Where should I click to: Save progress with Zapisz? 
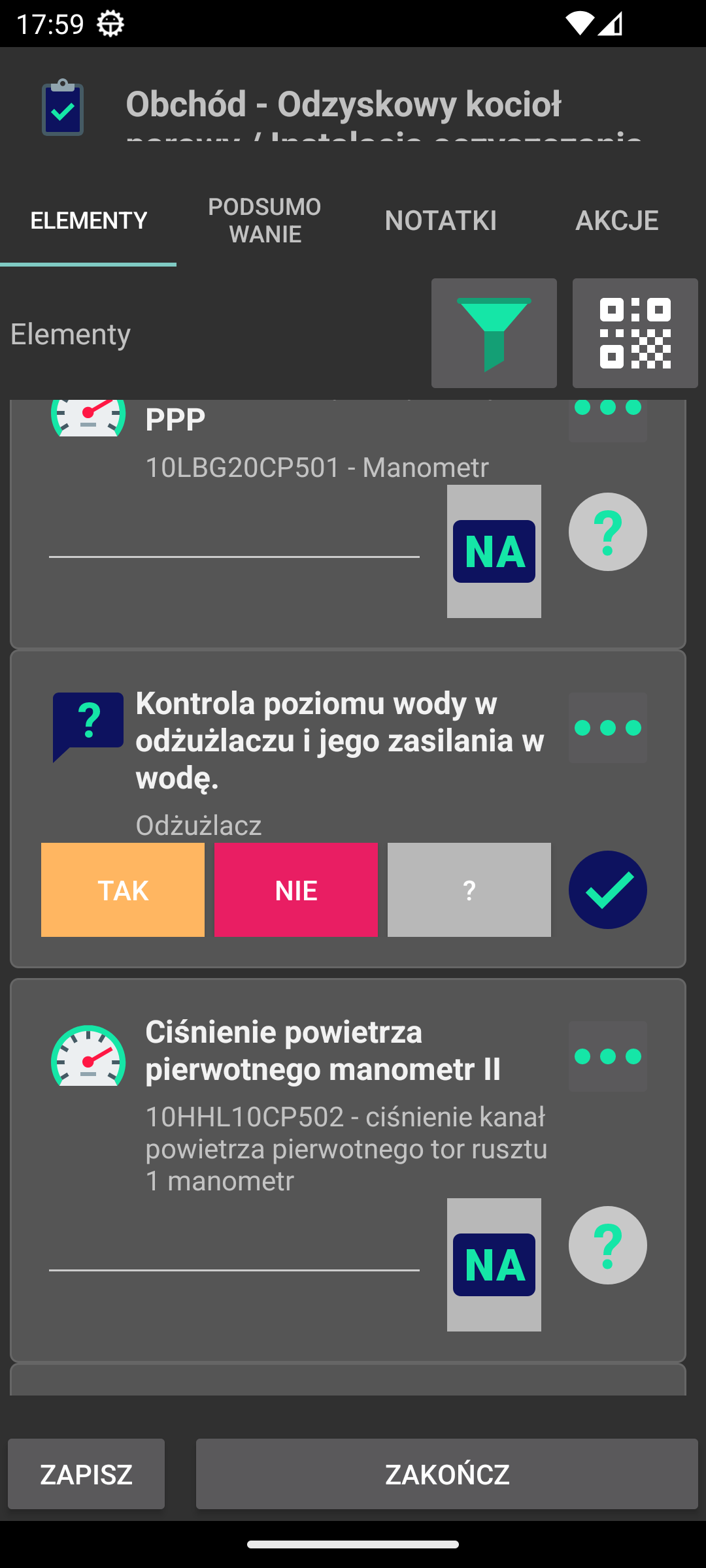(x=86, y=1474)
